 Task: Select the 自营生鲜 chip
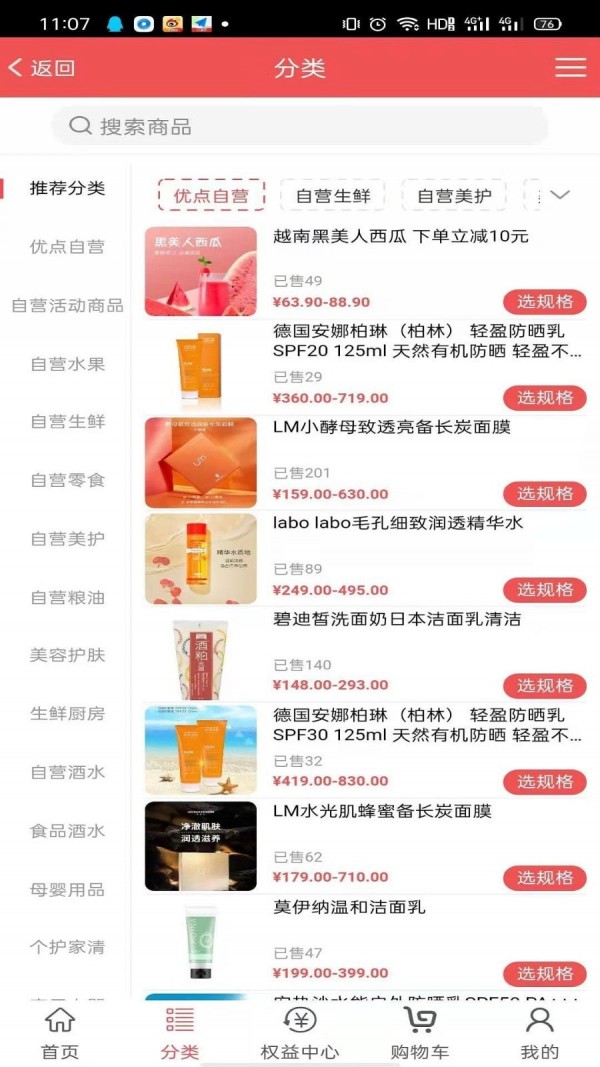pos(333,196)
